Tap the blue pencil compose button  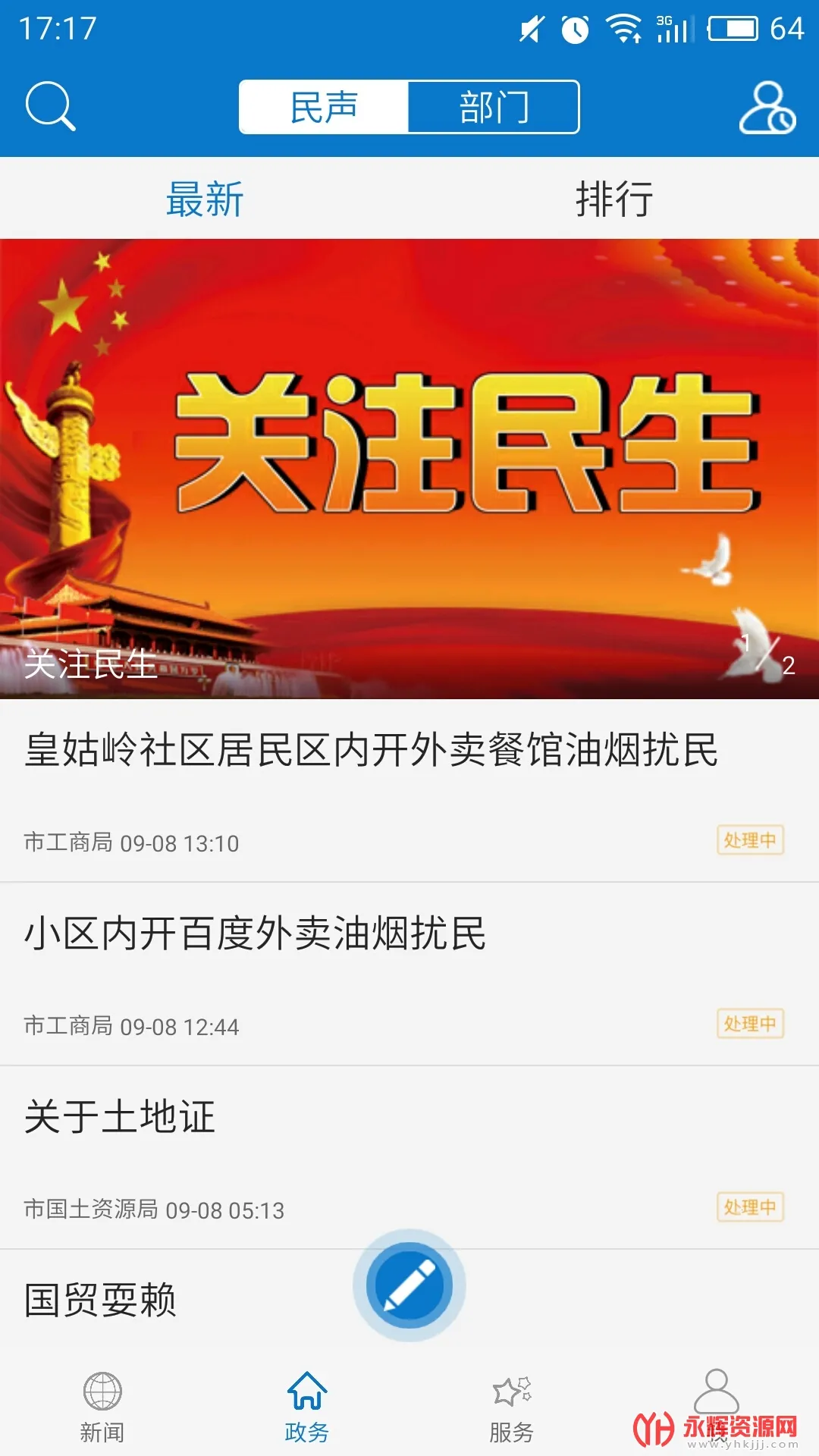coord(409,1289)
